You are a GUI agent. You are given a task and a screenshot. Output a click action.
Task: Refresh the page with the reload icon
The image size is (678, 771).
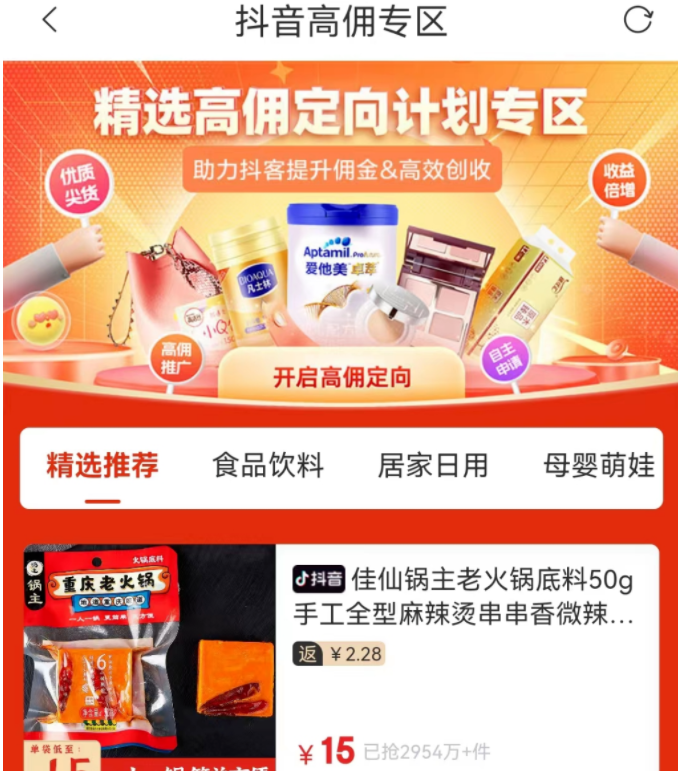pyautogui.click(x=637, y=20)
